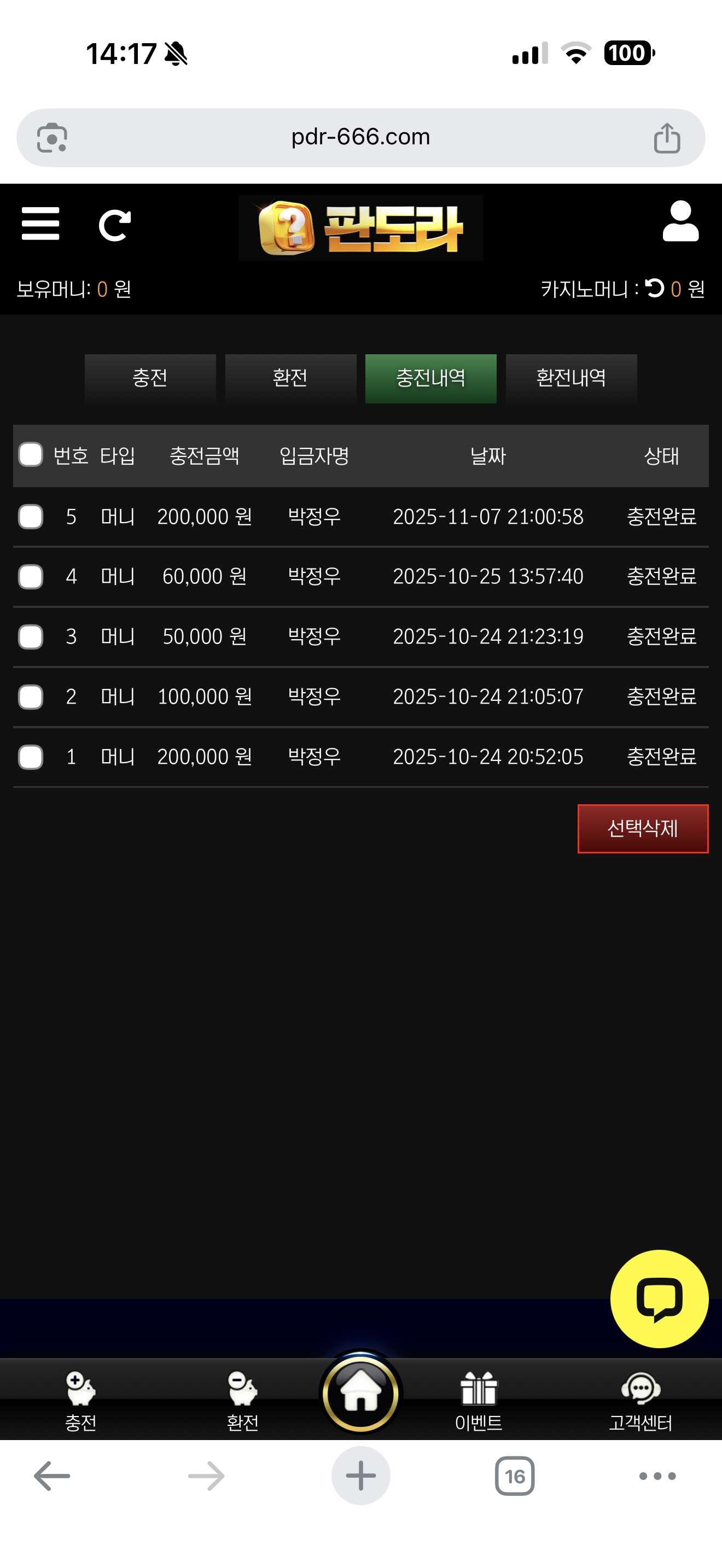Open the hamburger menu
This screenshot has height=1568, width=722.
40,224
